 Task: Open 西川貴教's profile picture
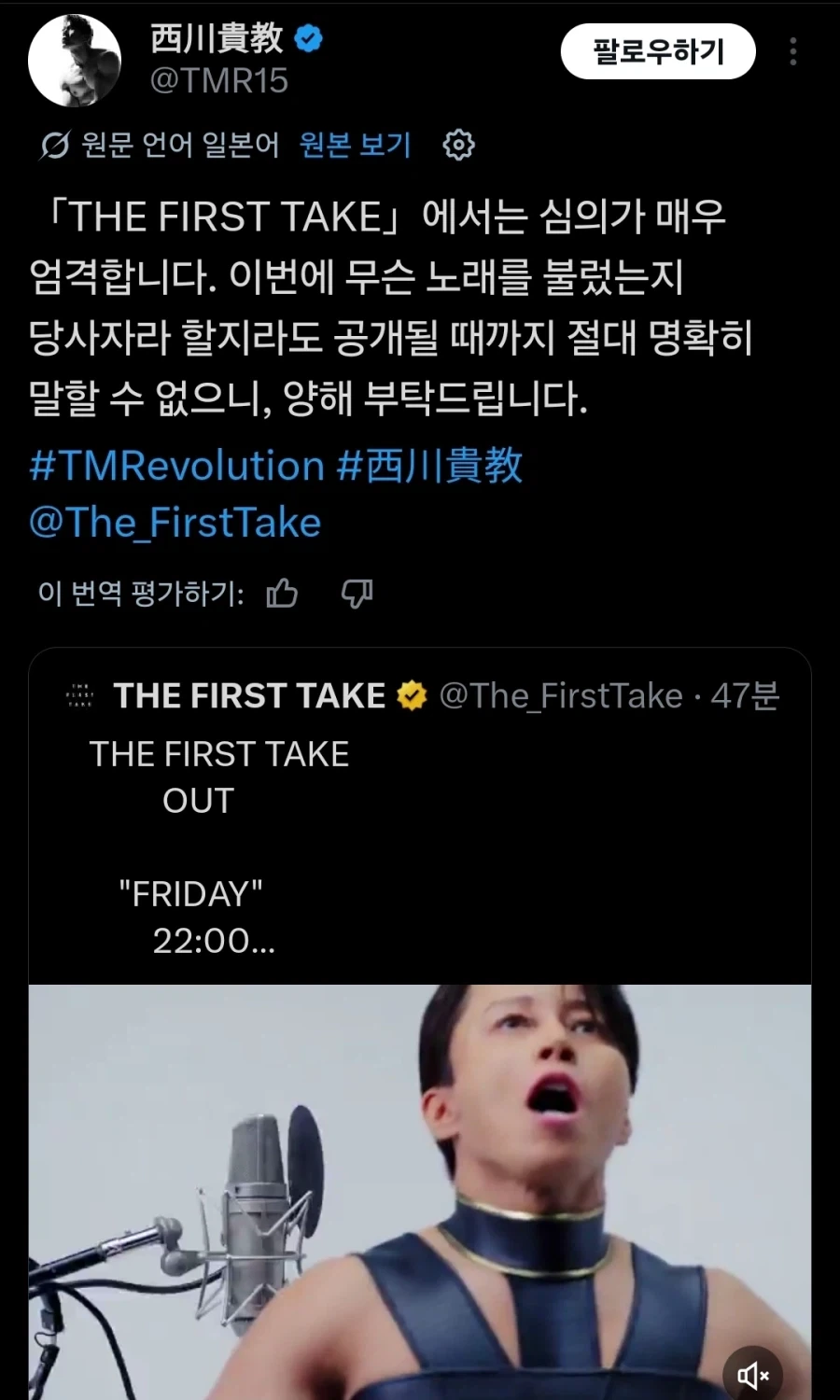(x=75, y=61)
